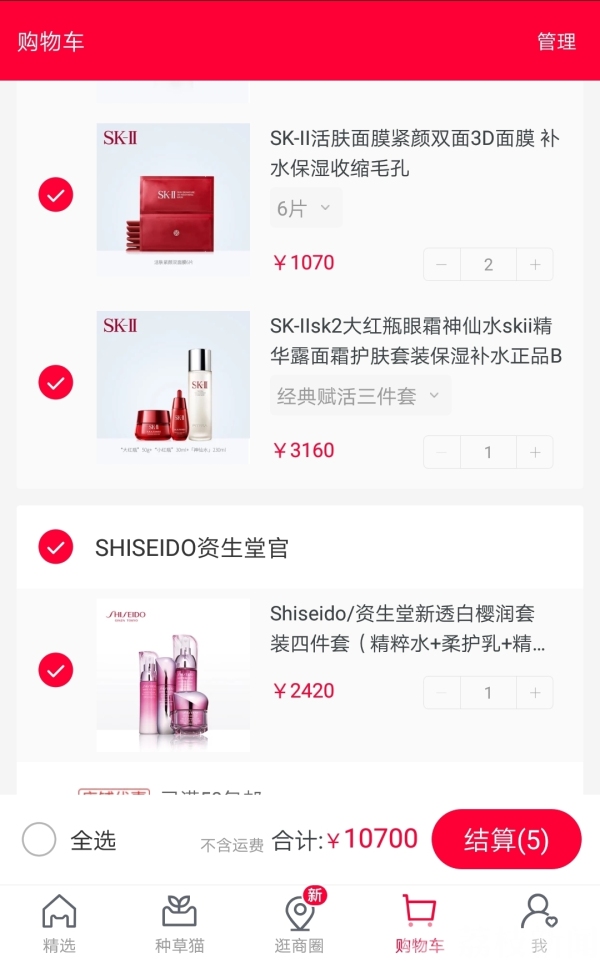This screenshot has width=600, height=963.
Task: Open the 逛商圈 tab
Action: (x=299, y=923)
